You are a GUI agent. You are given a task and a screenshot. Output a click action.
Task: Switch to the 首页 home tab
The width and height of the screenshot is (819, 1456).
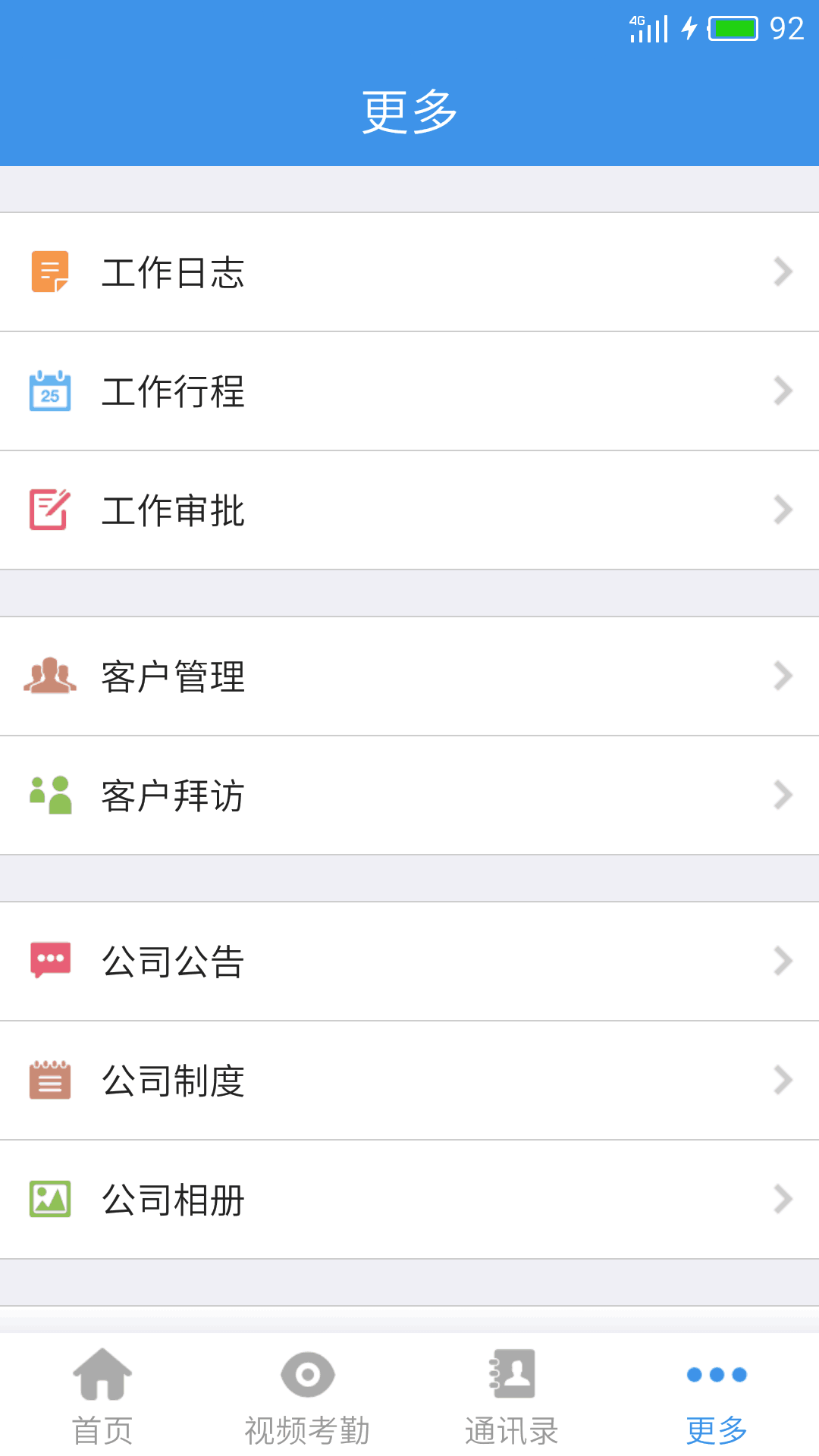pos(102,1395)
